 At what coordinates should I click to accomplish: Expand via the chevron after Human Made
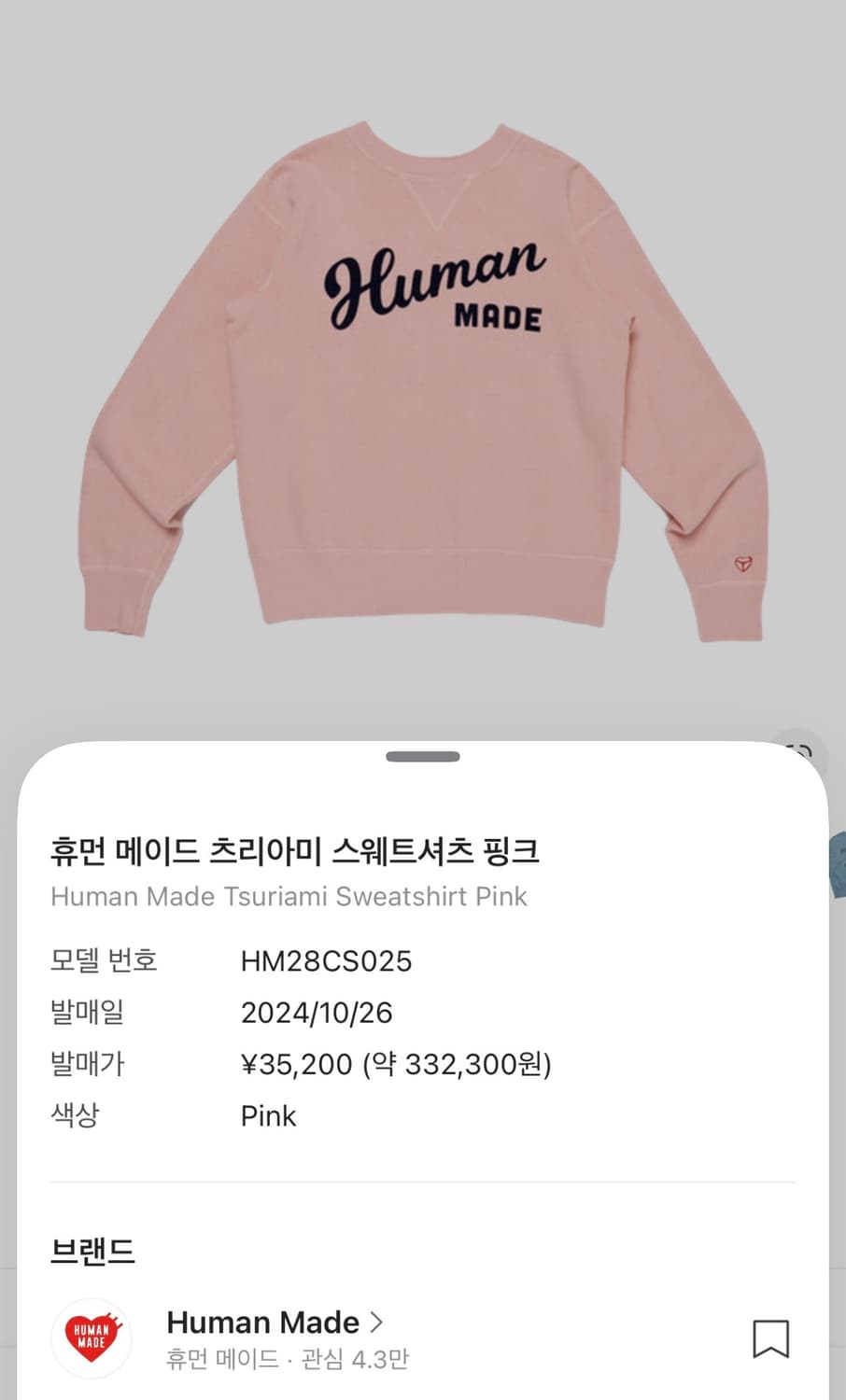[x=377, y=1322]
